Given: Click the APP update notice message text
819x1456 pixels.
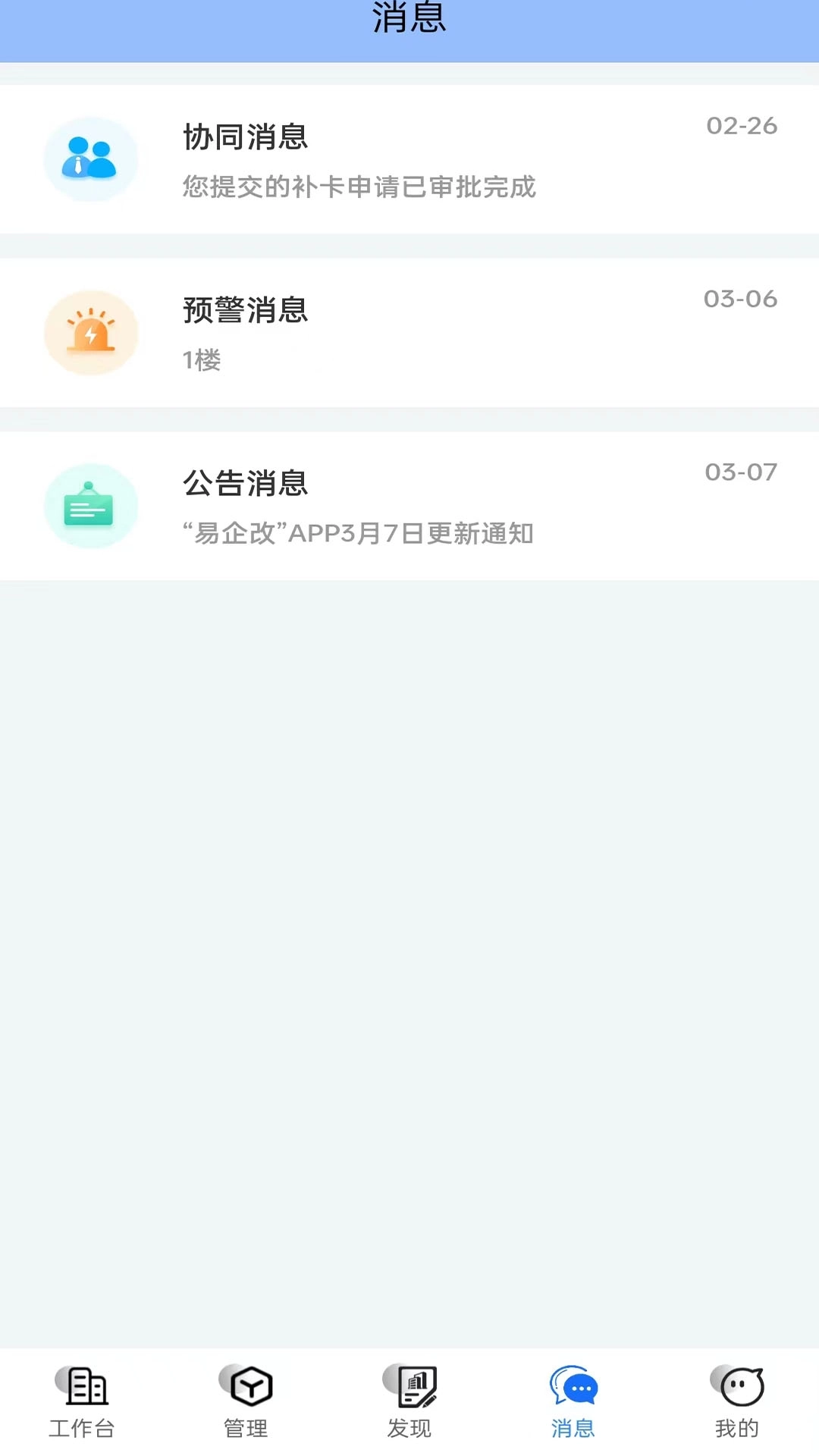Looking at the screenshot, I should point(358,533).
